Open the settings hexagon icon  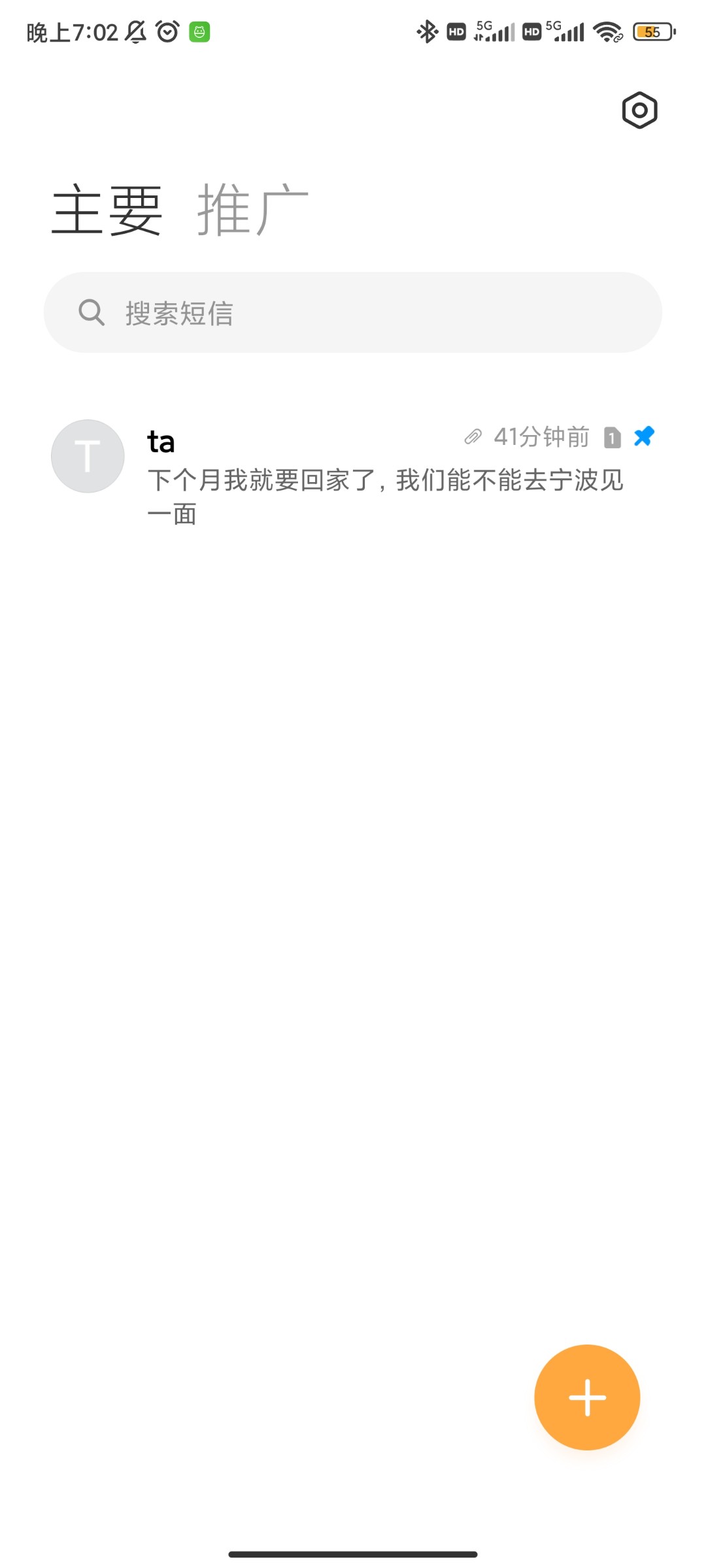(639, 110)
